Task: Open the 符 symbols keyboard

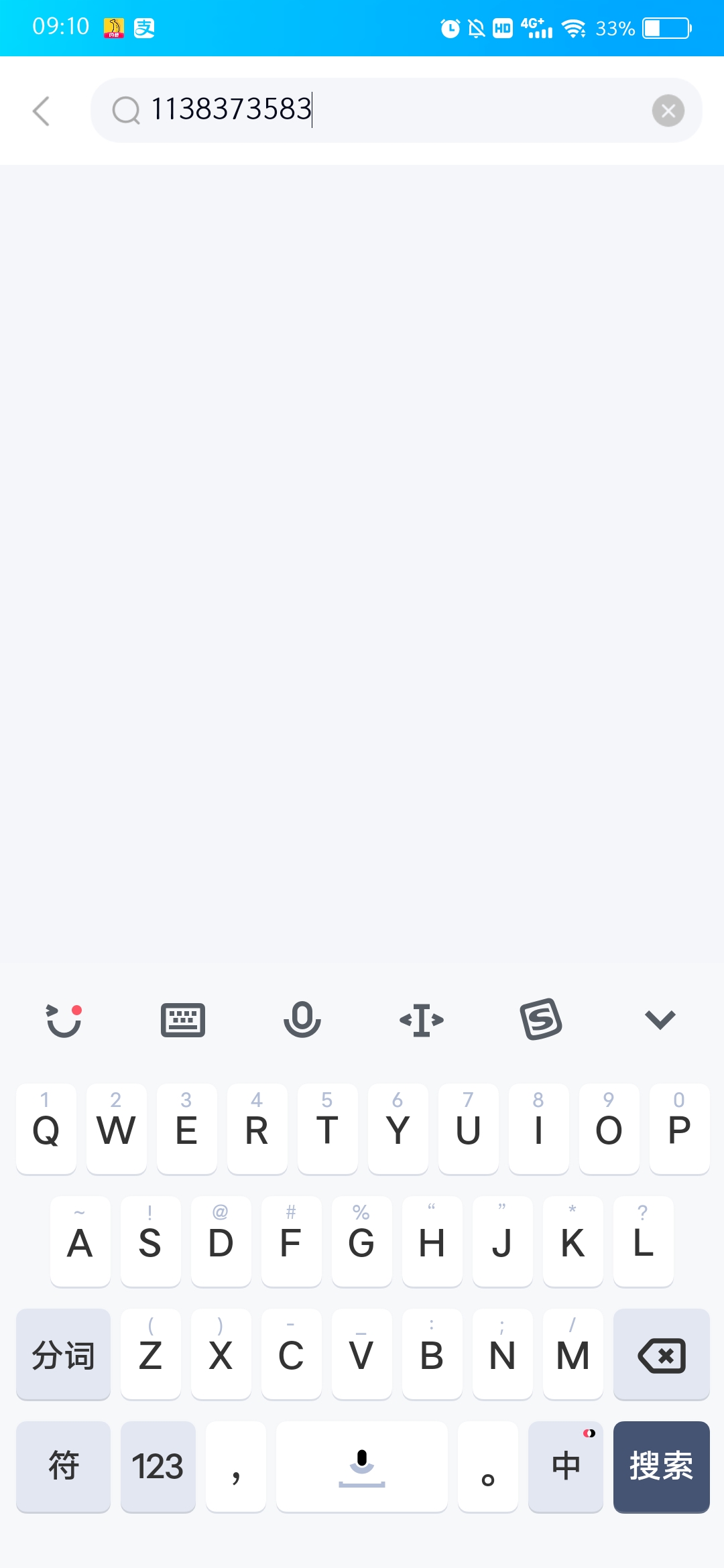Action: point(64,1466)
